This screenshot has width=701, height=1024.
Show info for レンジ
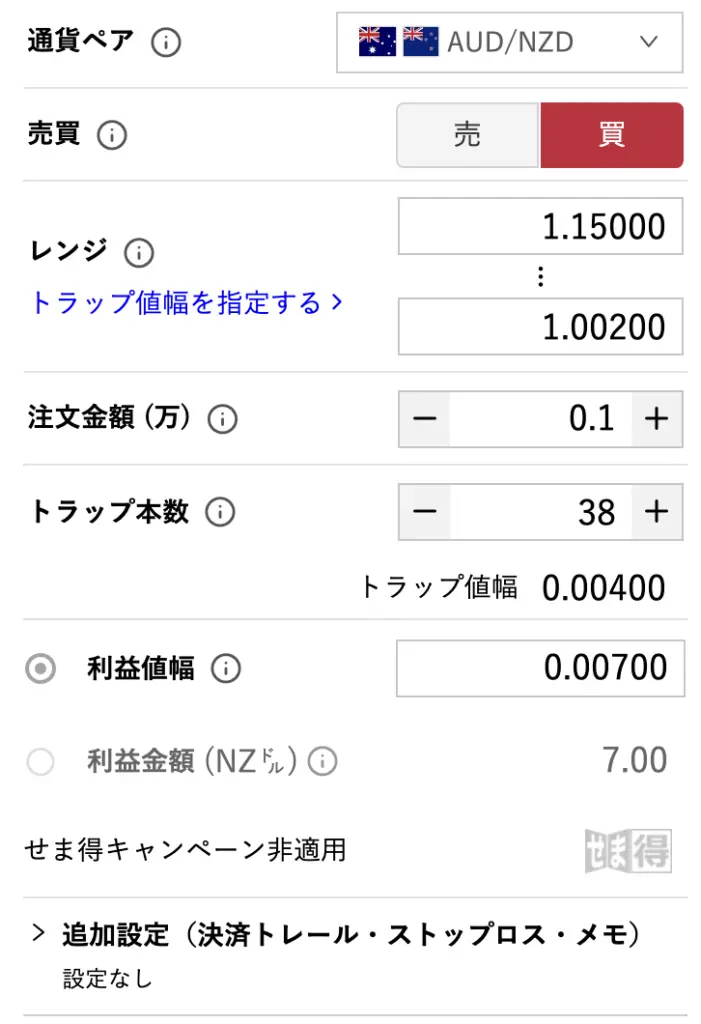point(138,252)
